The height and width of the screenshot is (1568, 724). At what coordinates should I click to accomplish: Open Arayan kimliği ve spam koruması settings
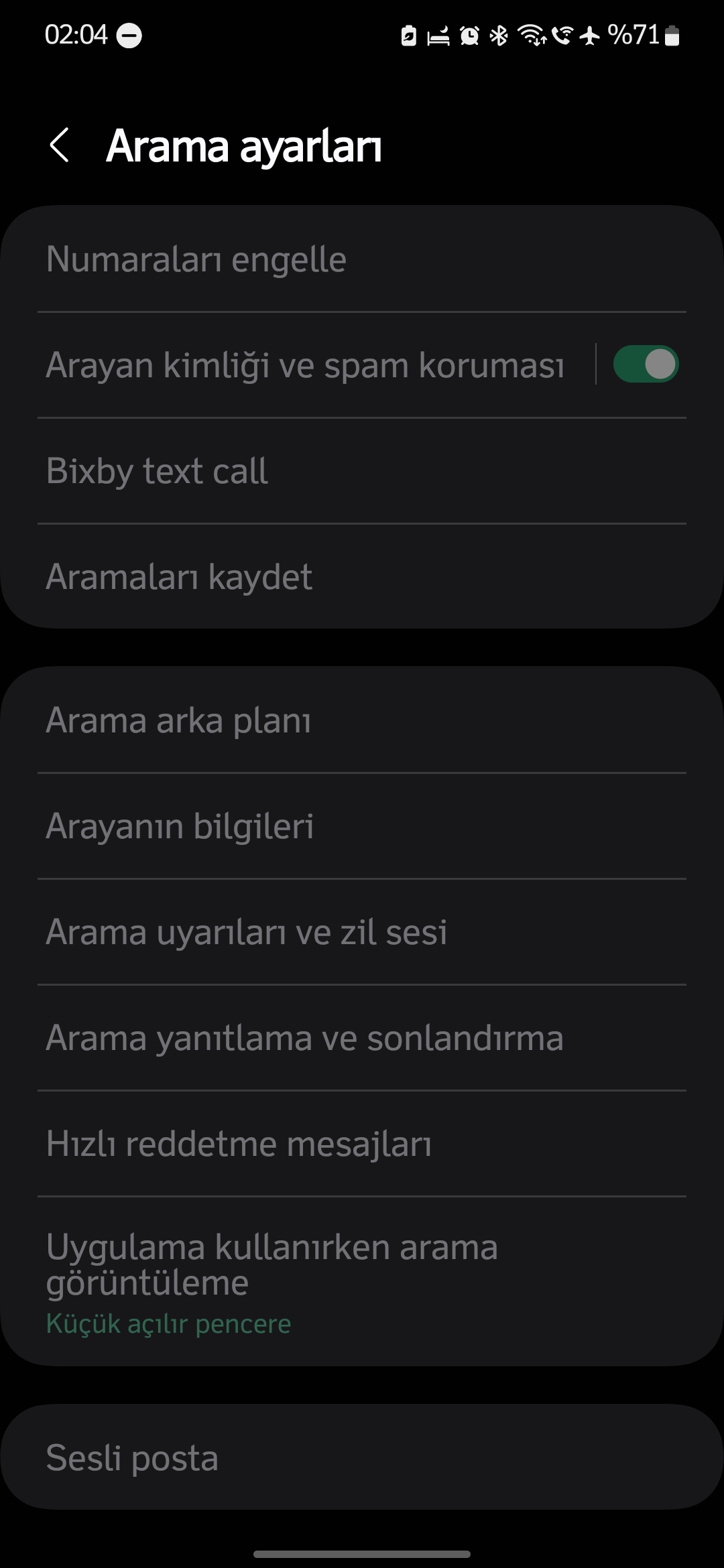(304, 365)
